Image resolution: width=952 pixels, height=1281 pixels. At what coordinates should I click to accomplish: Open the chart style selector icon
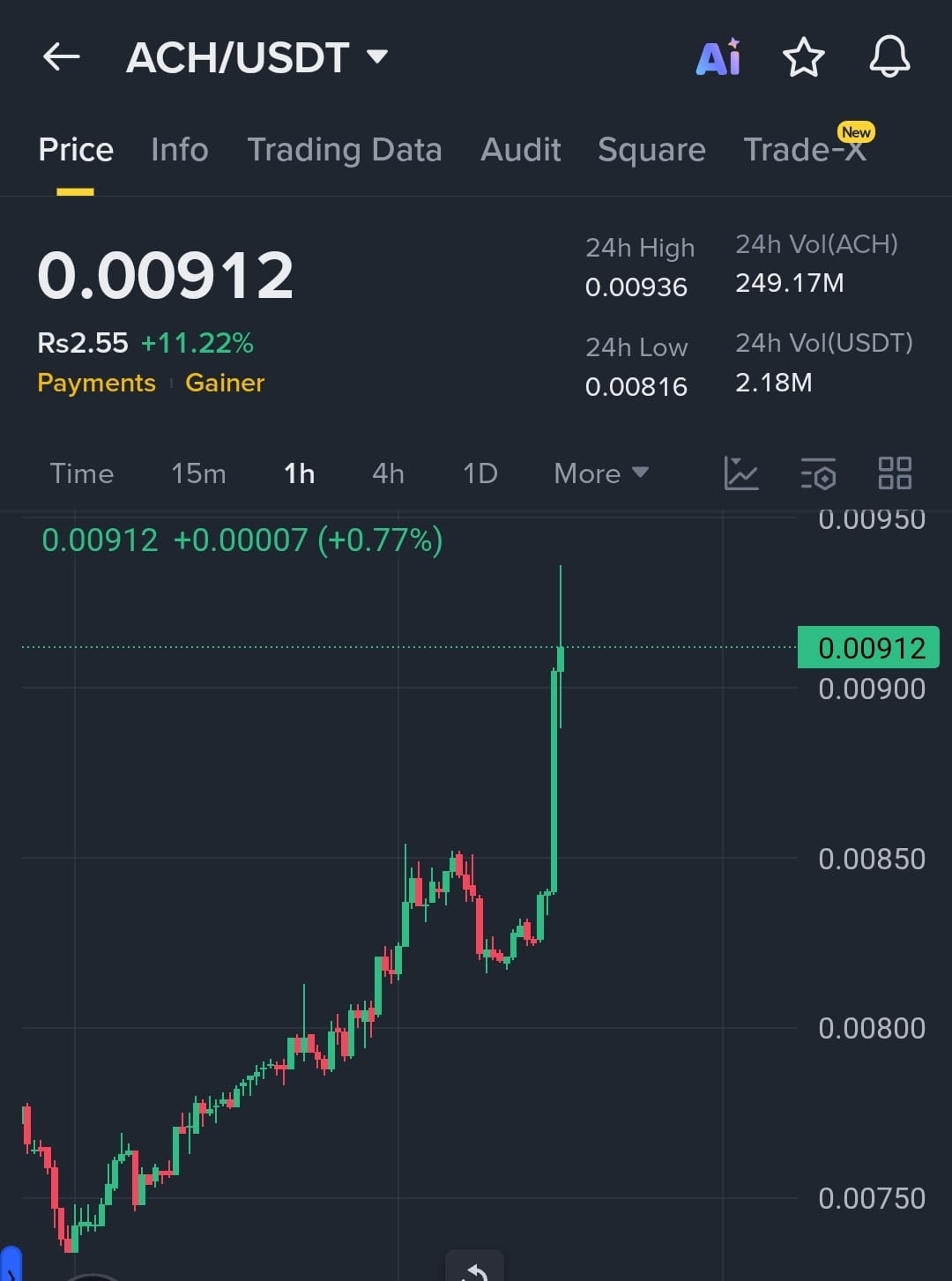(x=741, y=473)
